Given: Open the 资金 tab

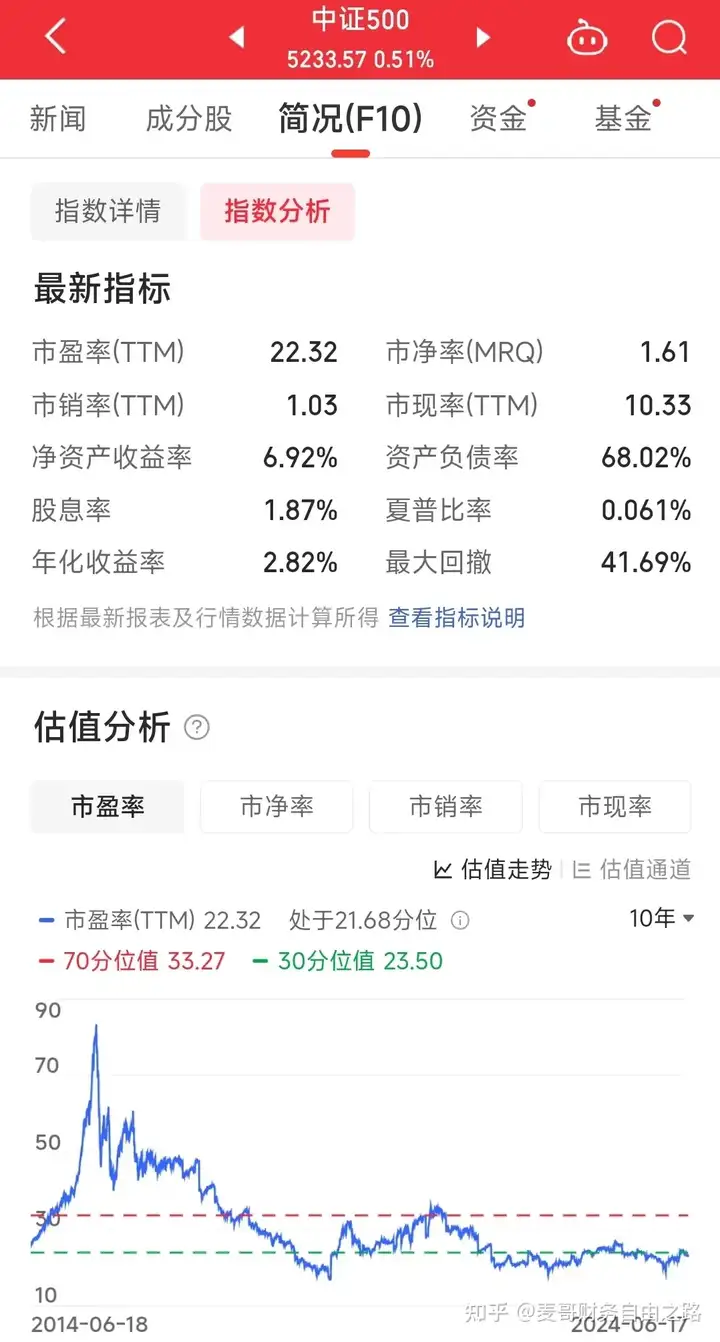Looking at the screenshot, I should 498,119.
